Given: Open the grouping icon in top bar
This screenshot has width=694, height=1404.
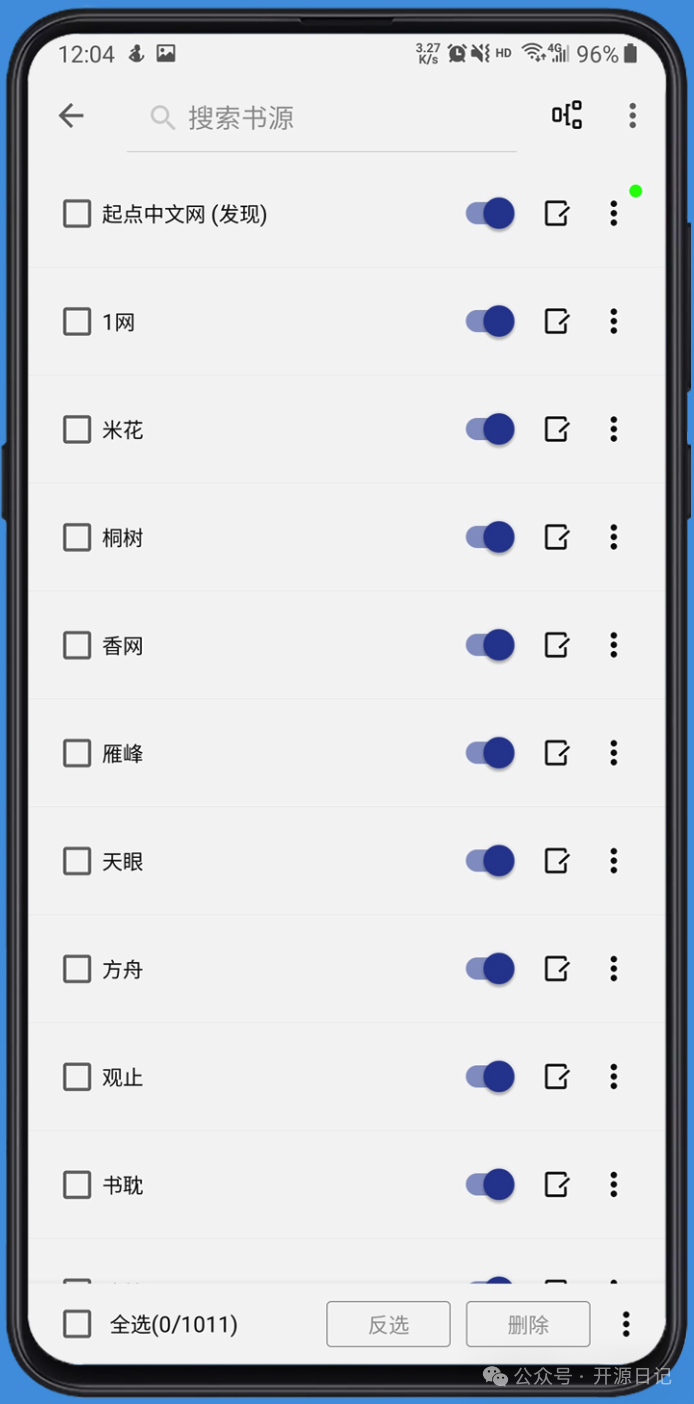Looking at the screenshot, I should (x=567, y=116).
